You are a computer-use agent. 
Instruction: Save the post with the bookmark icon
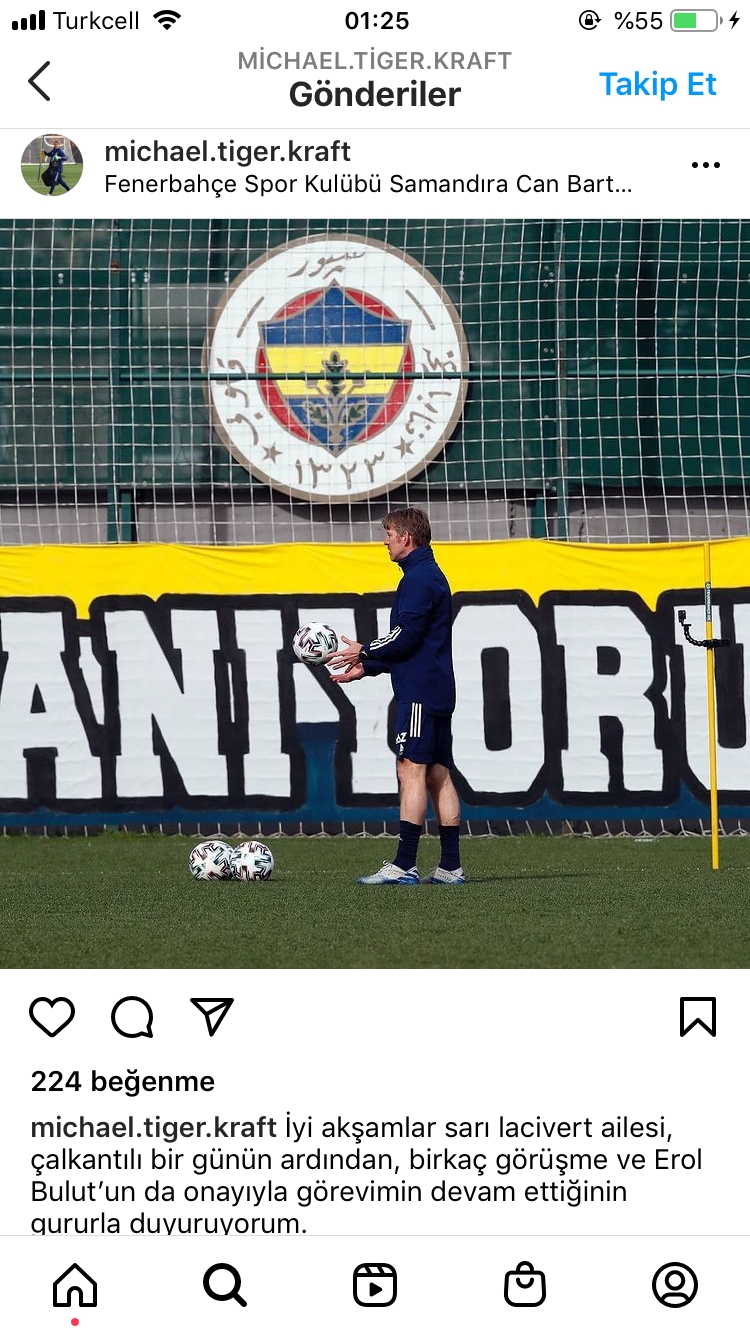tap(697, 1017)
